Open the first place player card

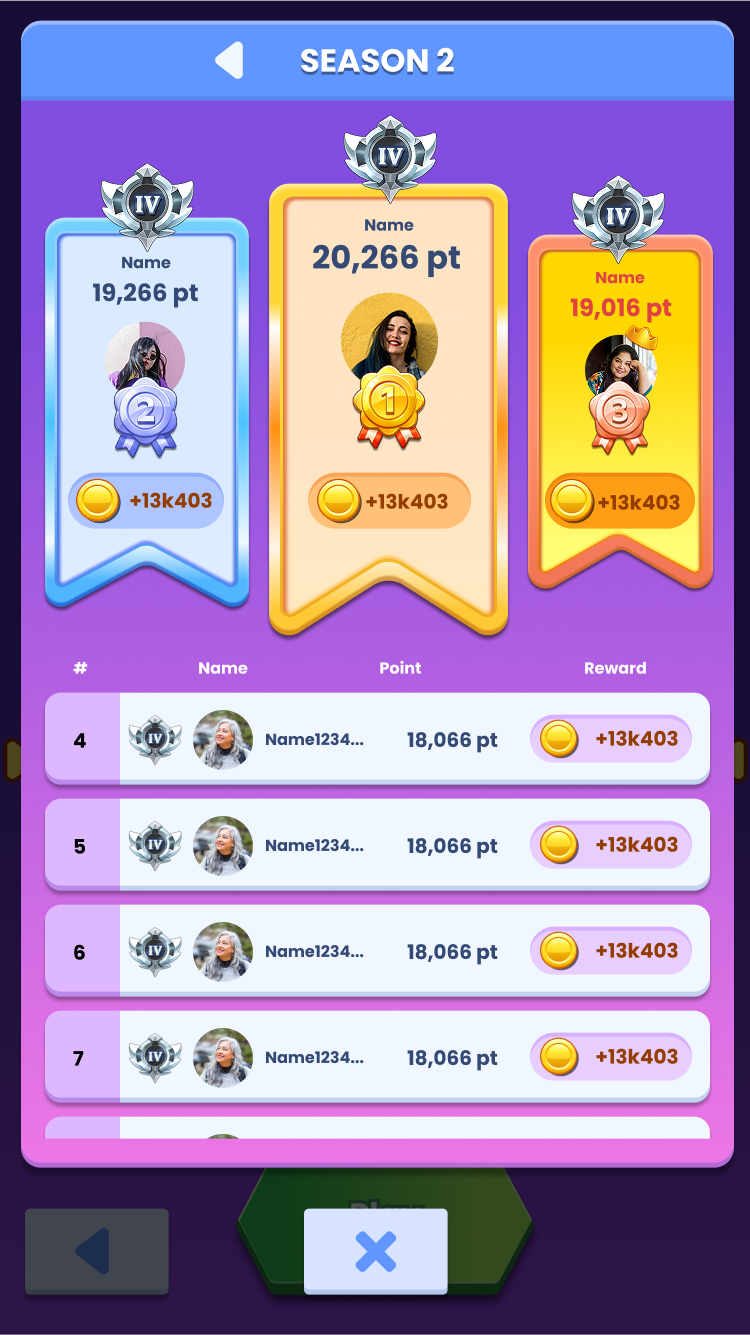click(388, 400)
